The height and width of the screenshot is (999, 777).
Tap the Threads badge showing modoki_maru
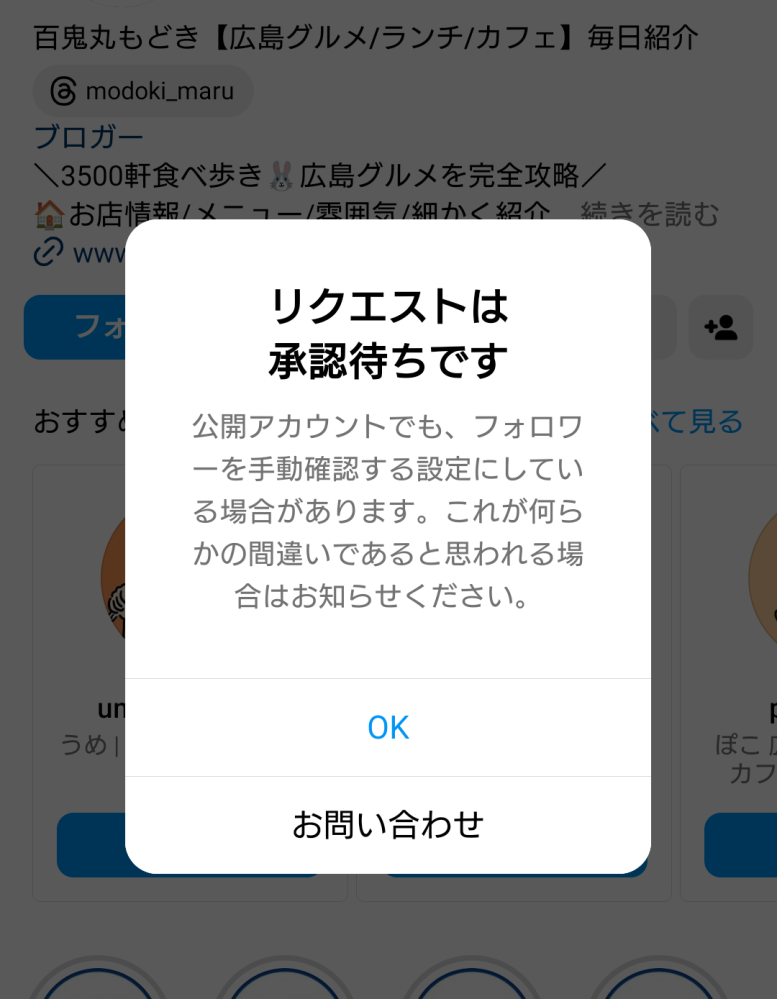click(142, 91)
